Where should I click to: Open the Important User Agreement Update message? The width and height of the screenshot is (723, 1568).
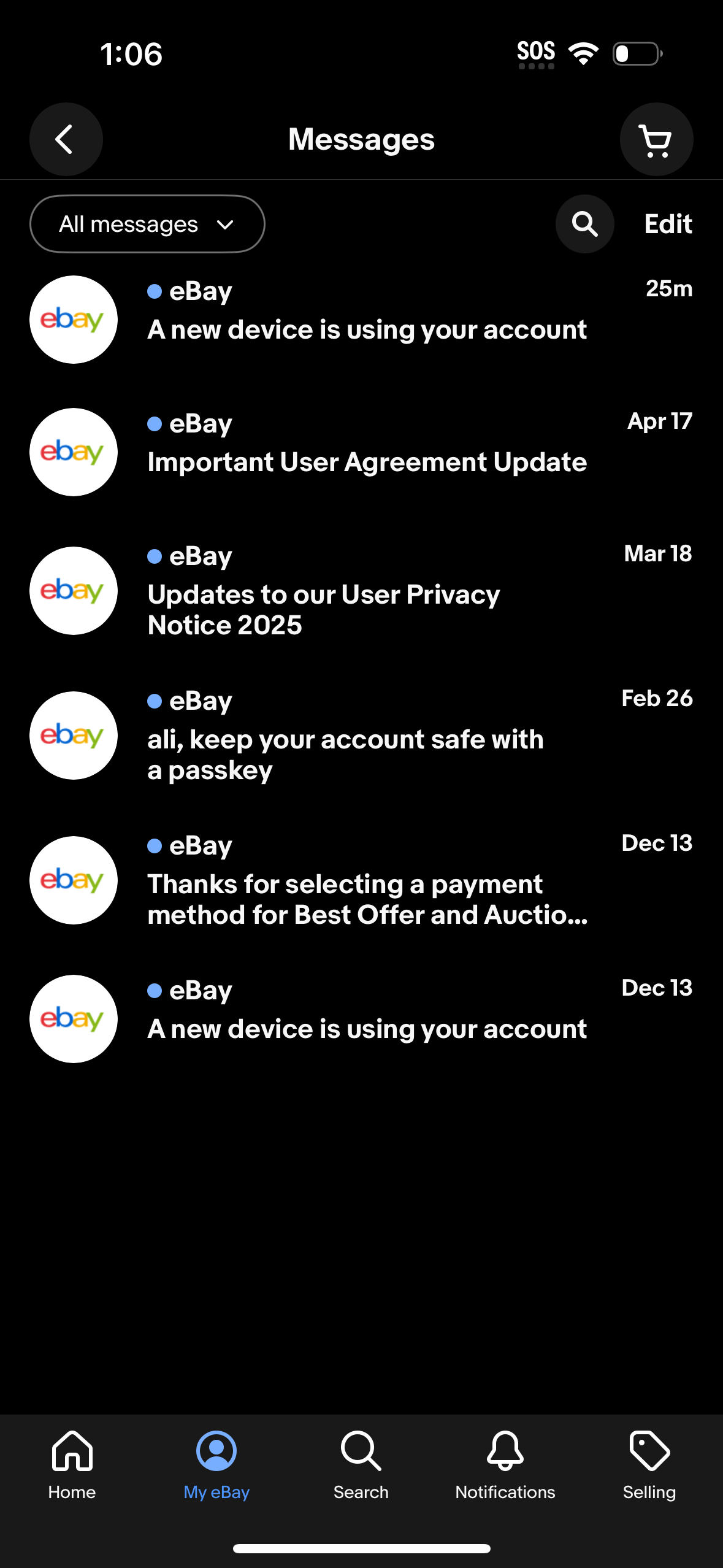[367, 462]
